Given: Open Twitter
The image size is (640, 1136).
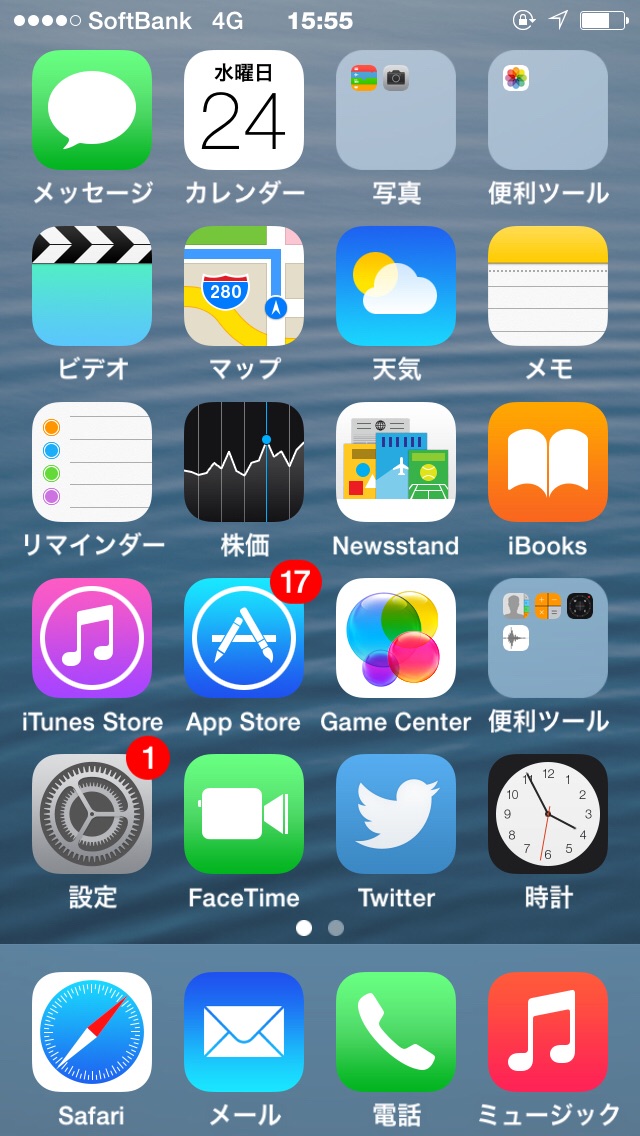Looking at the screenshot, I should pyautogui.click(x=396, y=814).
